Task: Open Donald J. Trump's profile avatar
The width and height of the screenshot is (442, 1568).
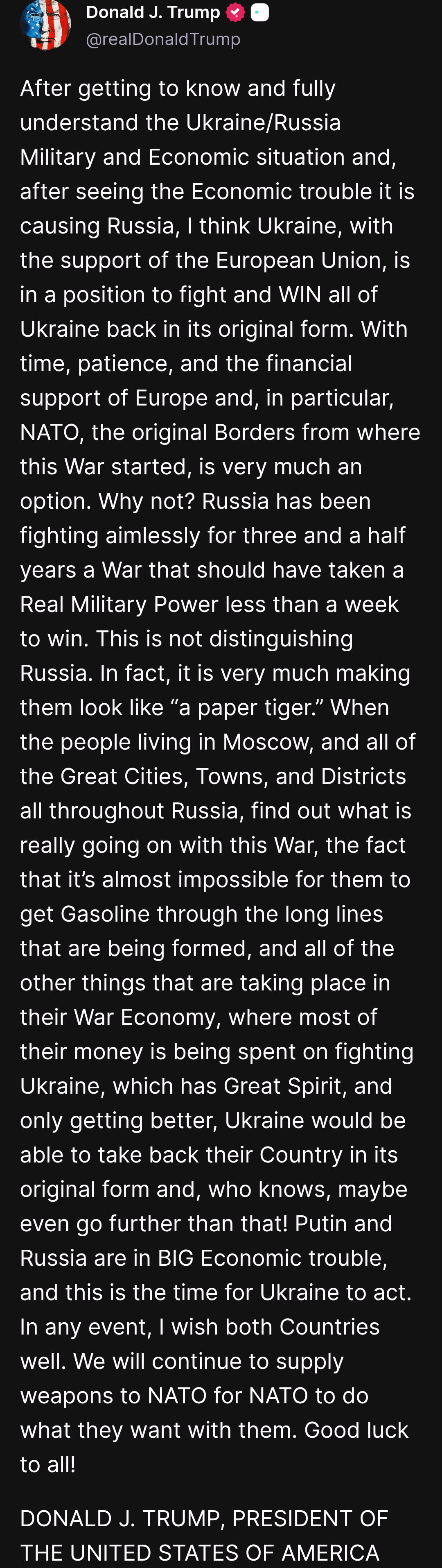Action: point(45,25)
